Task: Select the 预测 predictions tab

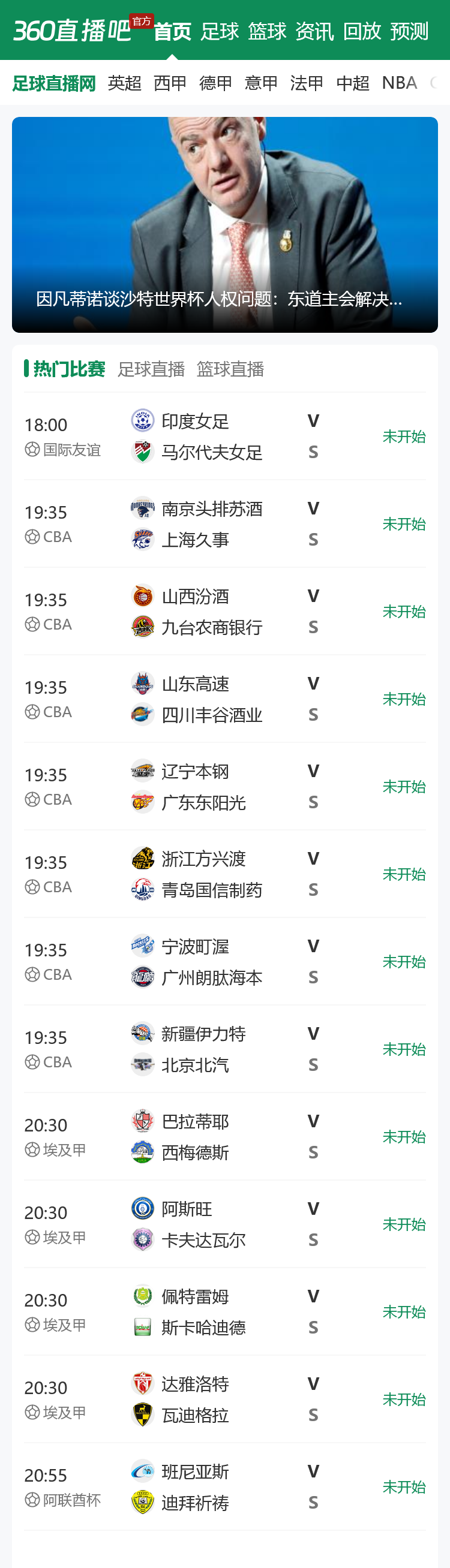Action: (409, 31)
